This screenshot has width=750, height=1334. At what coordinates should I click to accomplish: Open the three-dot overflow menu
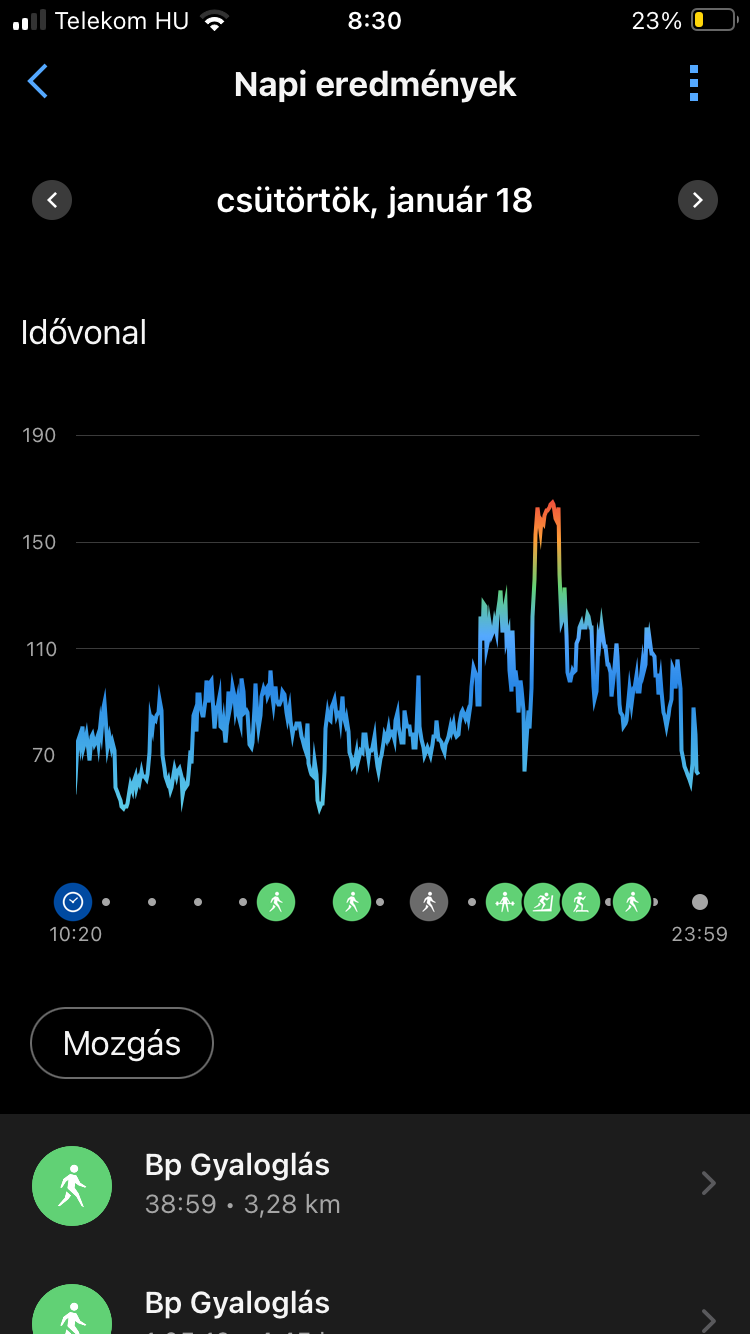click(694, 84)
